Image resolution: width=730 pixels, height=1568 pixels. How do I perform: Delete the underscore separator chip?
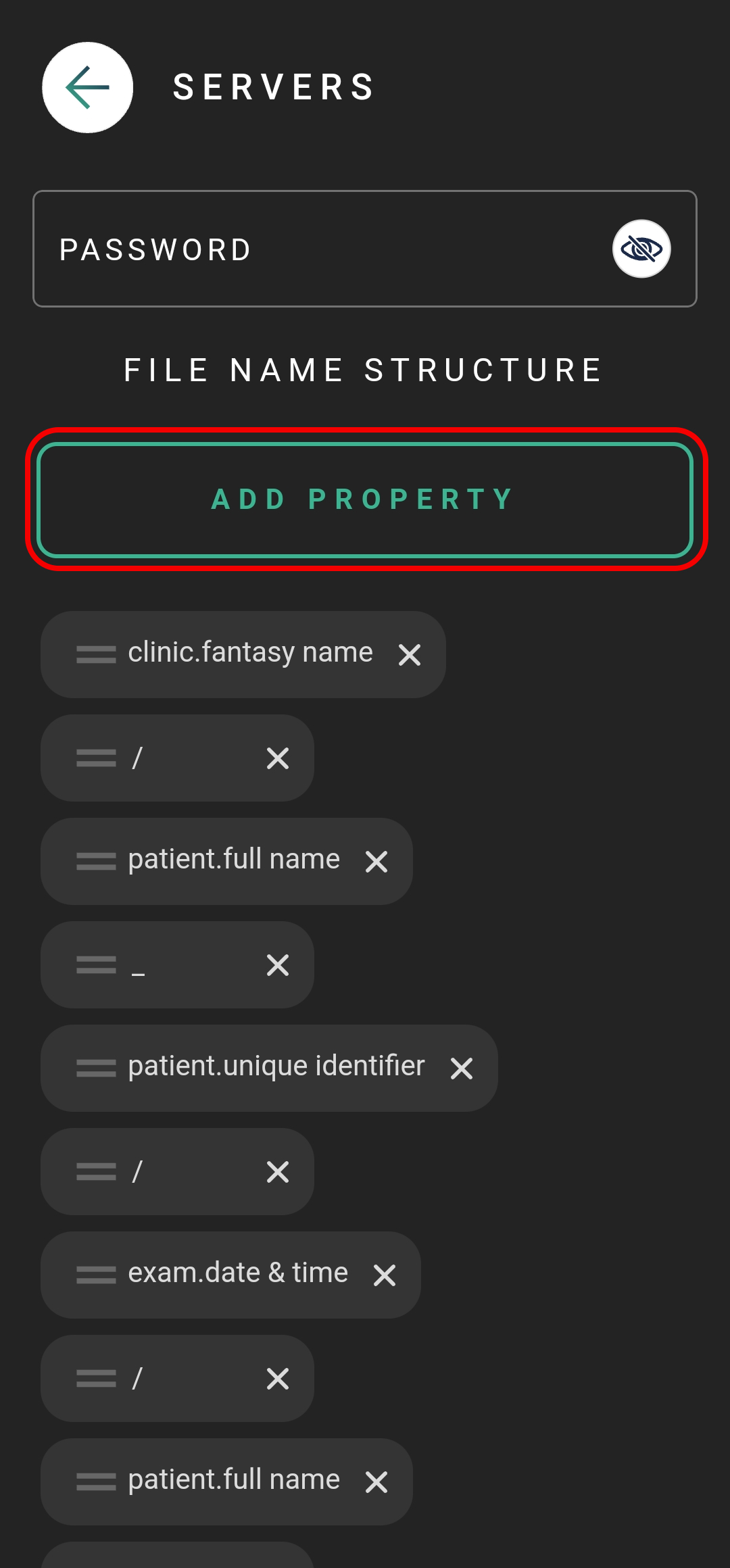click(x=278, y=965)
